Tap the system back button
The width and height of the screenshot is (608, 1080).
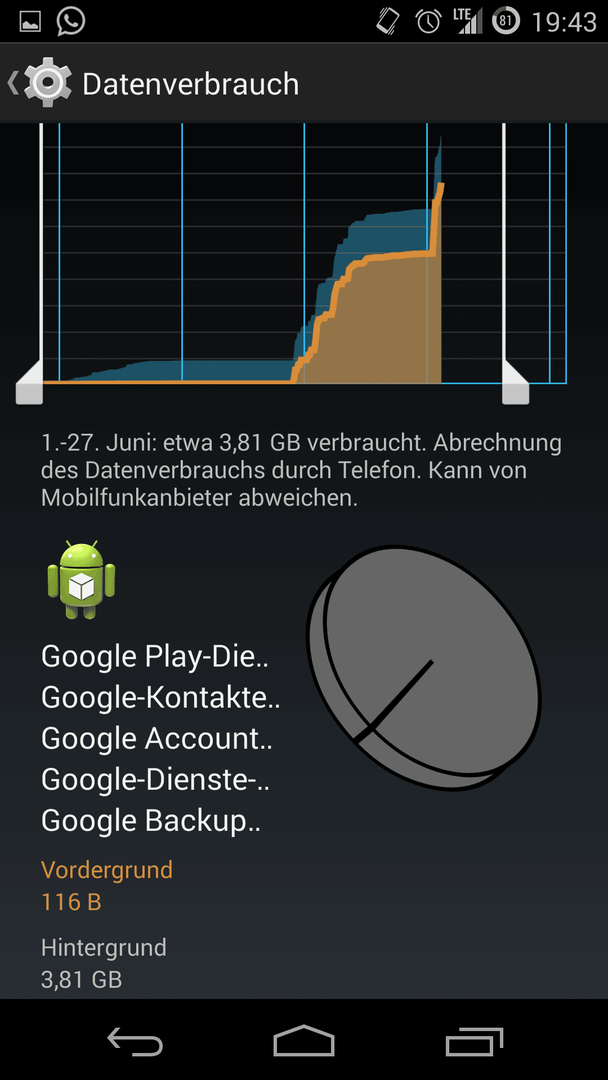click(x=135, y=1041)
